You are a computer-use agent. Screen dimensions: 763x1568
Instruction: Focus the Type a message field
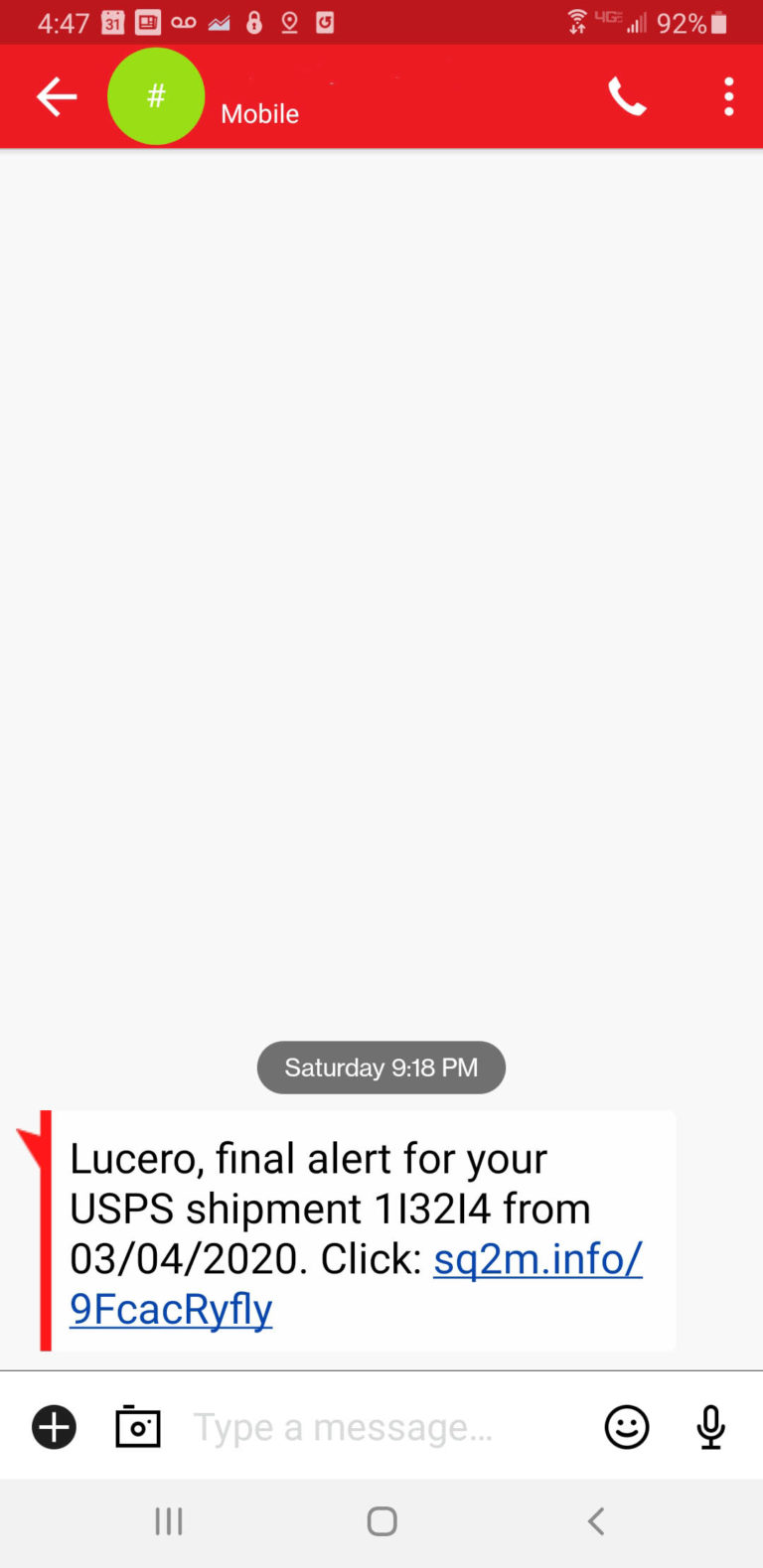pyautogui.click(x=378, y=1427)
